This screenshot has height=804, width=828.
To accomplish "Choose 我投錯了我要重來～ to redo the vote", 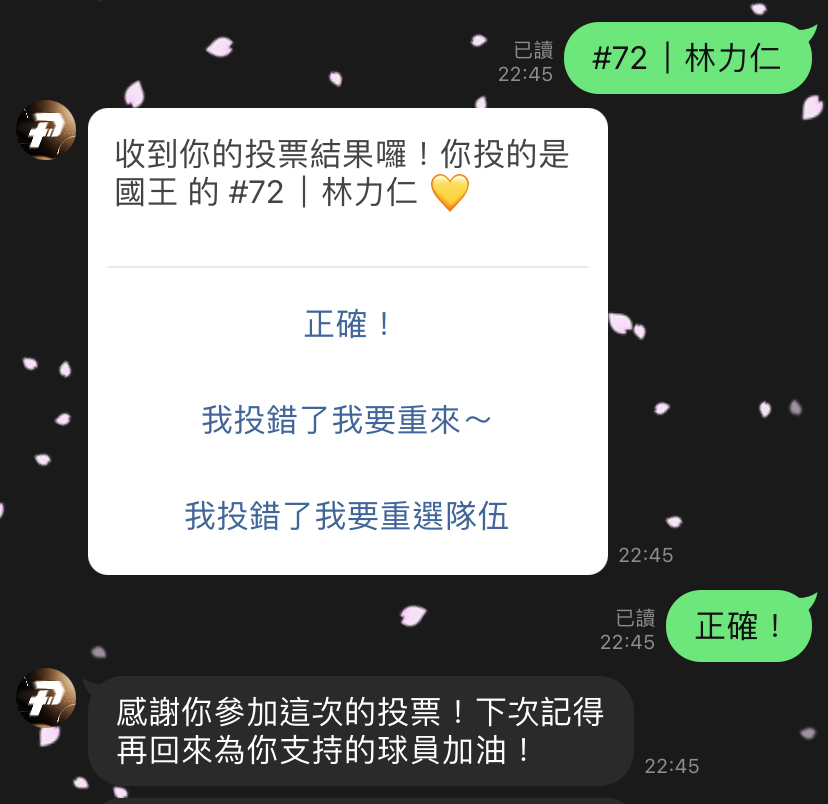I will (x=347, y=420).
